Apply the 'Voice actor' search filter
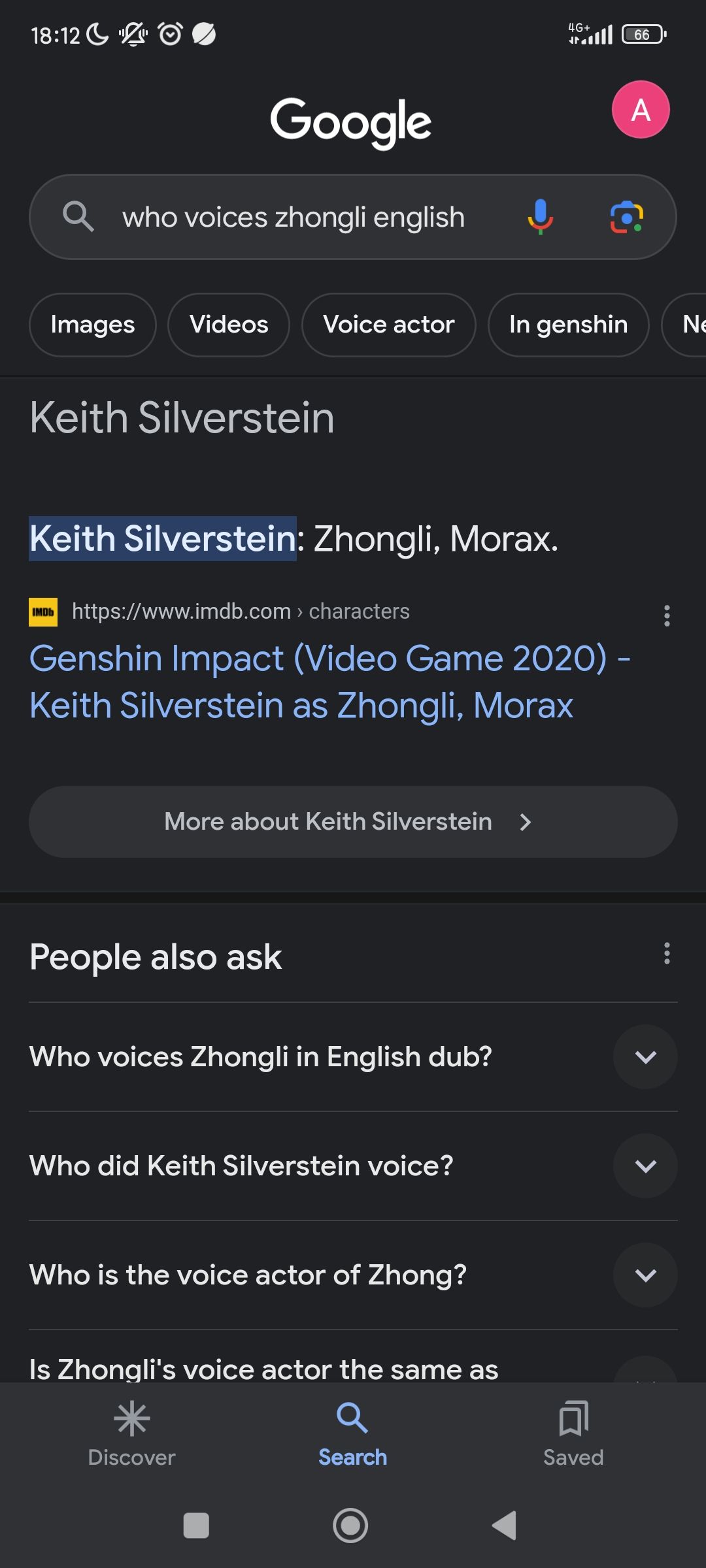 point(388,325)
